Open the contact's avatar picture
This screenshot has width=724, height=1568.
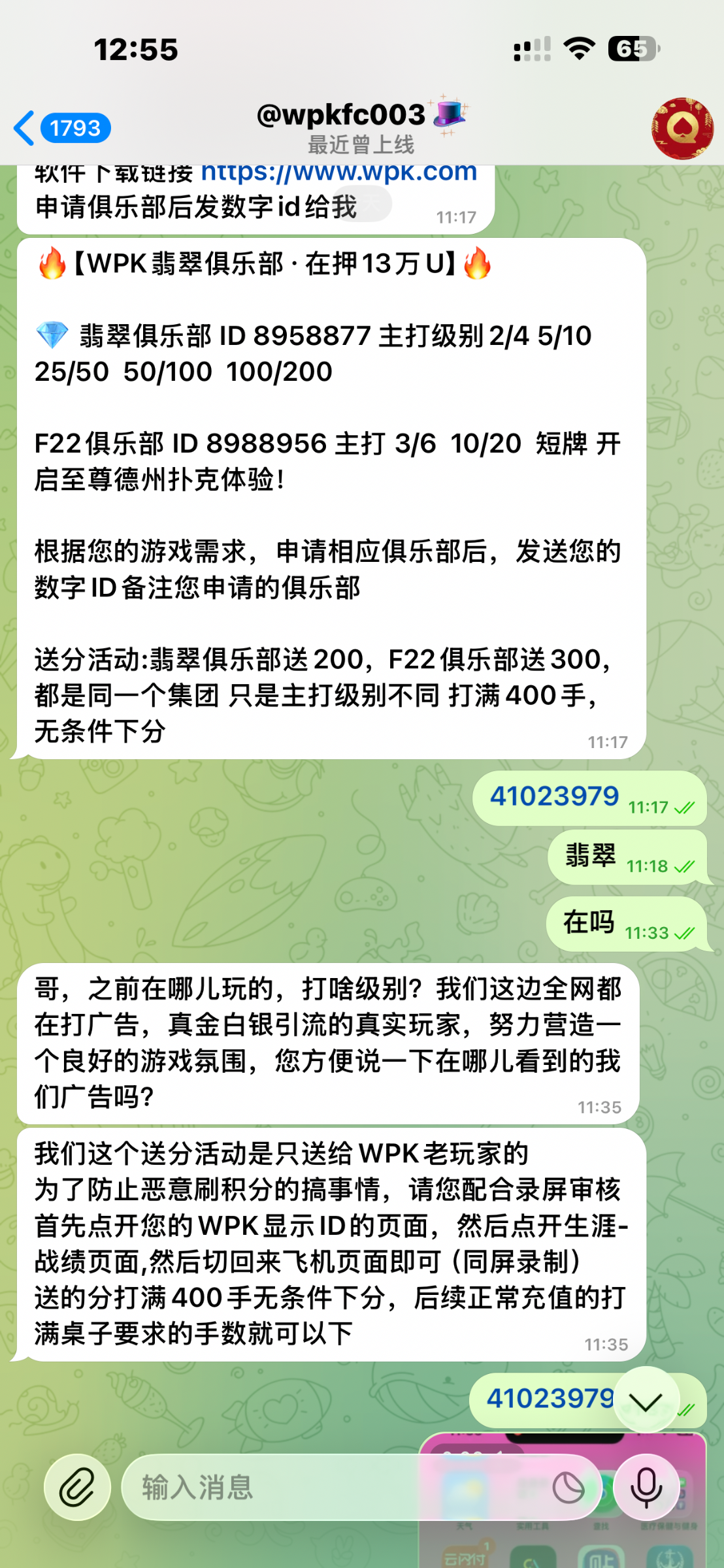point(682,129)
